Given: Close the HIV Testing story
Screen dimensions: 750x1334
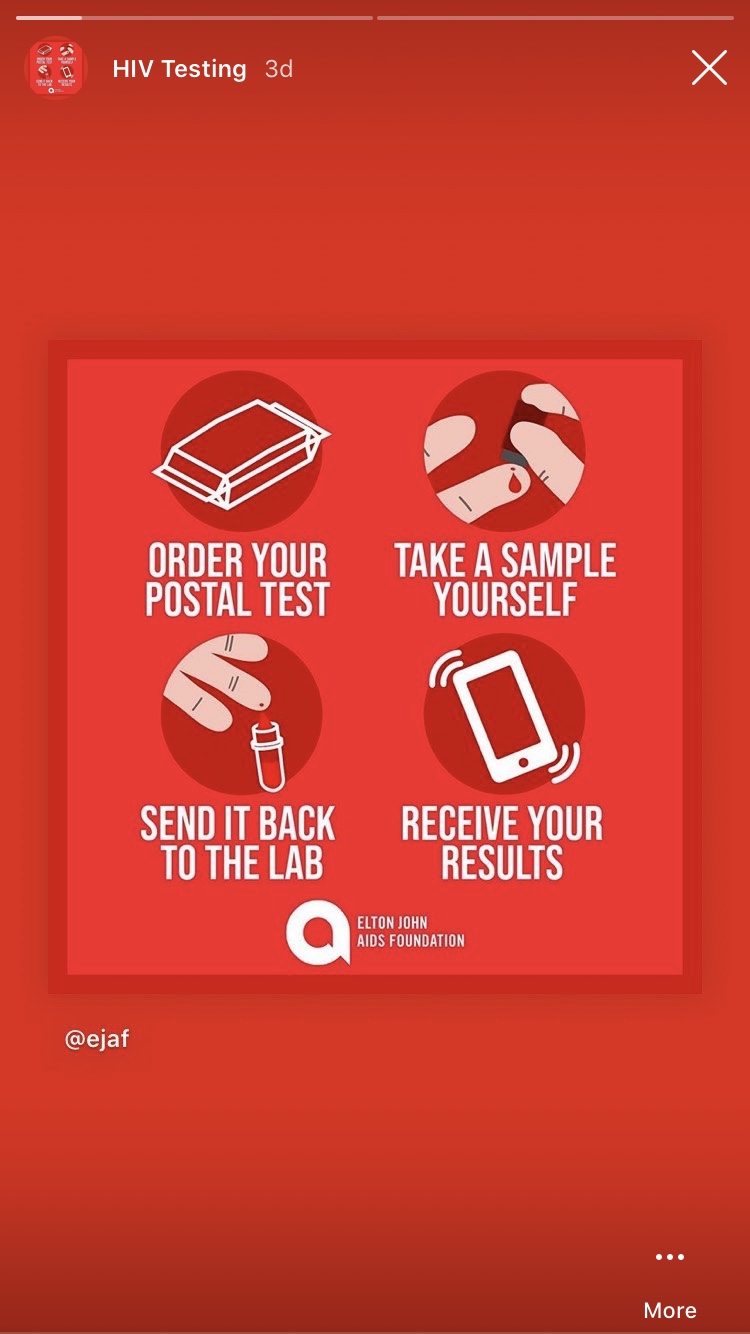Looking at the screenshot, I should tap(709, 68).
